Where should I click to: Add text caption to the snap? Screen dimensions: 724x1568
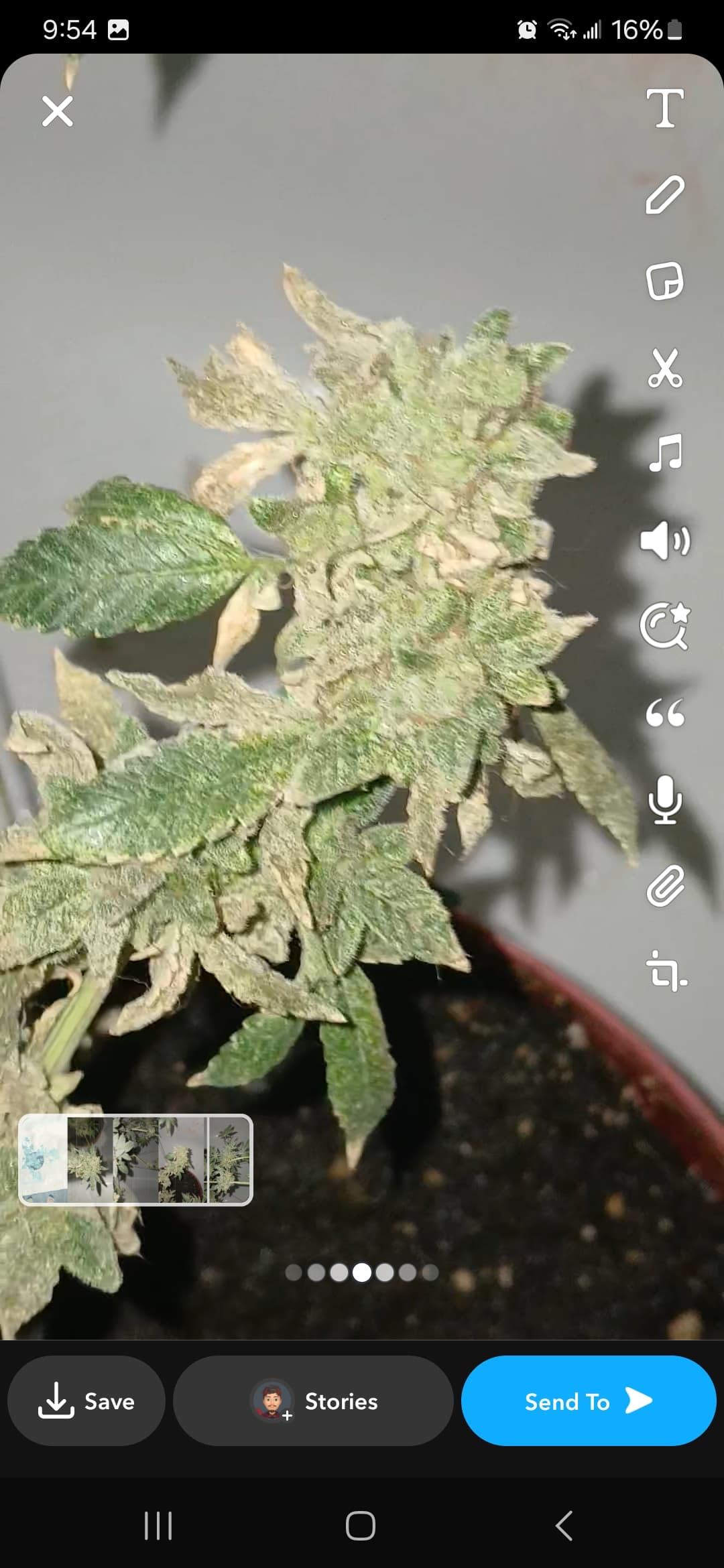point(664,108)
